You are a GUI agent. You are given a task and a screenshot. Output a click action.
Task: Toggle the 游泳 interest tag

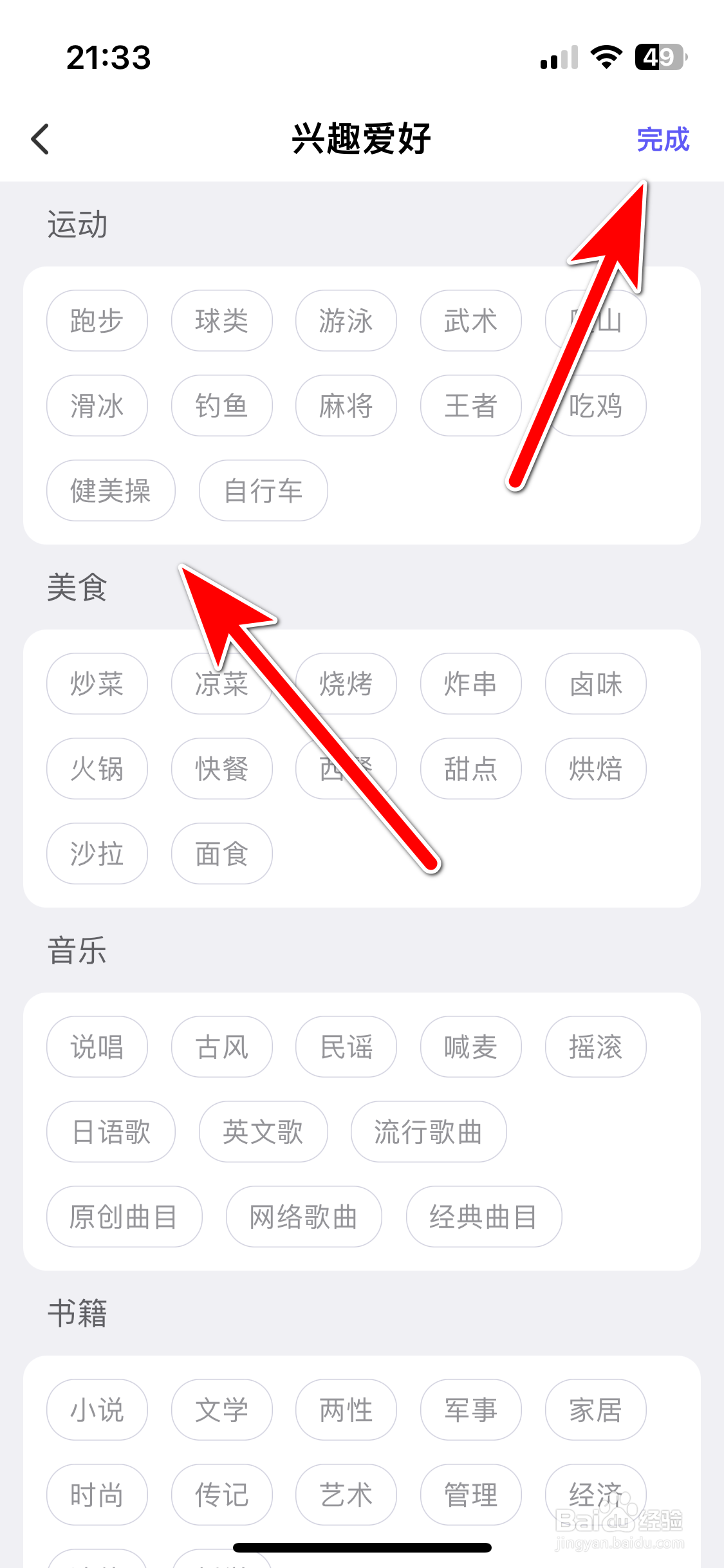tap(346, 320)
